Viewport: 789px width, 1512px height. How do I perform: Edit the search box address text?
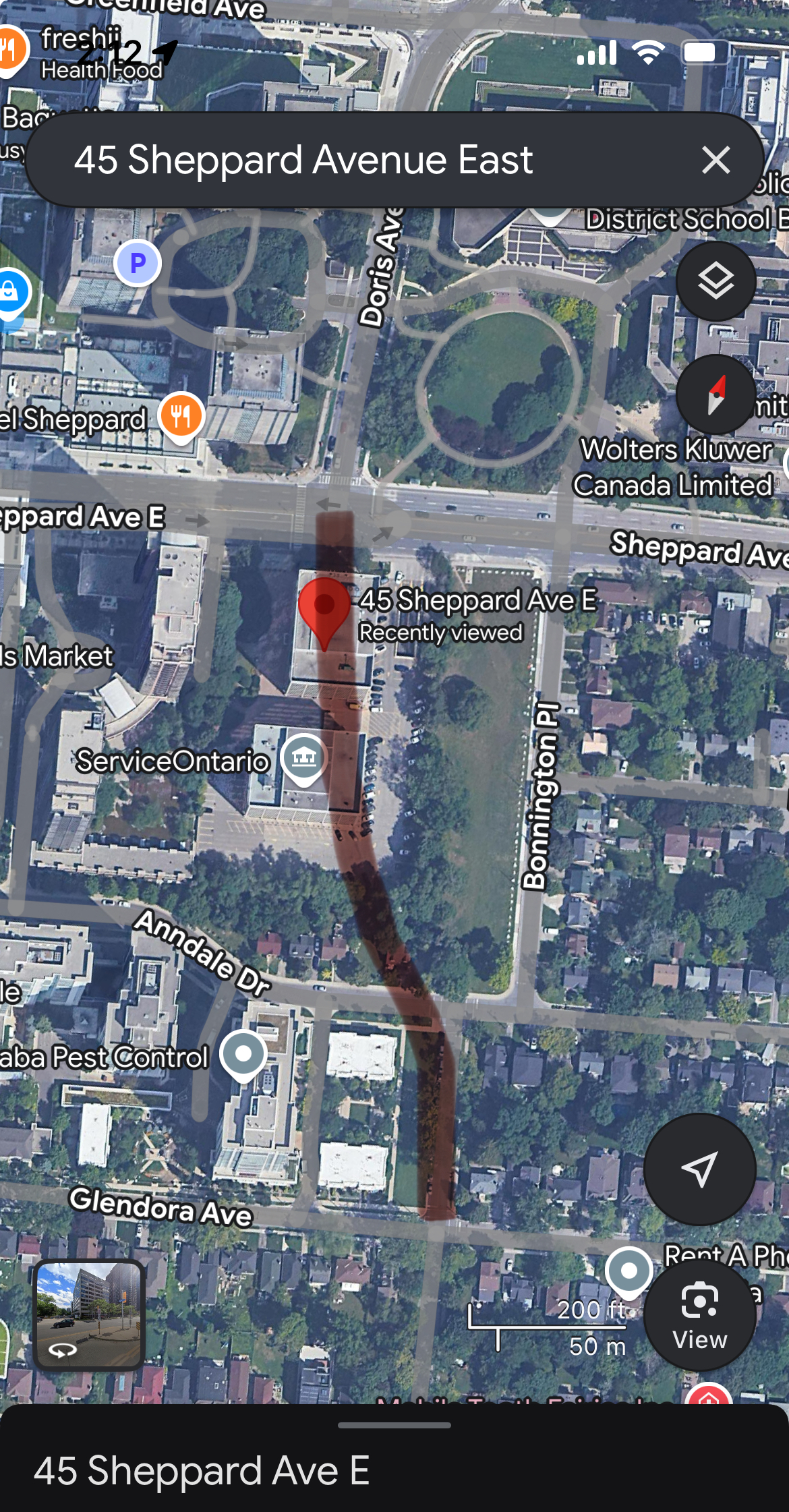[x=303, y=161]
